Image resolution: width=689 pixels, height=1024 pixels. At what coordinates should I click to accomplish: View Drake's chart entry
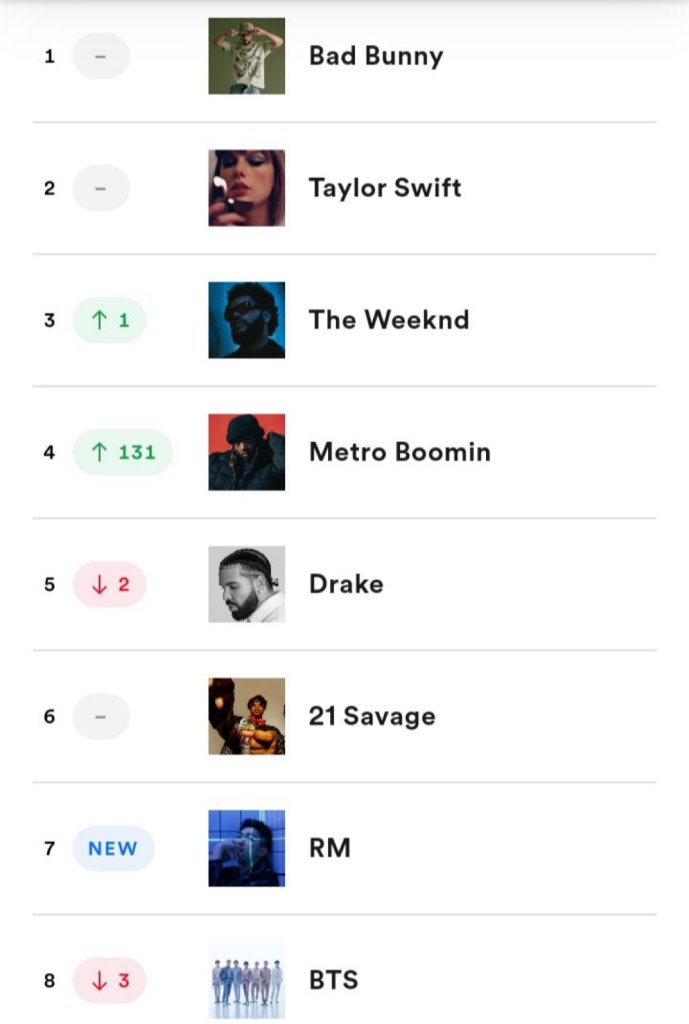[x=346, y=584]
